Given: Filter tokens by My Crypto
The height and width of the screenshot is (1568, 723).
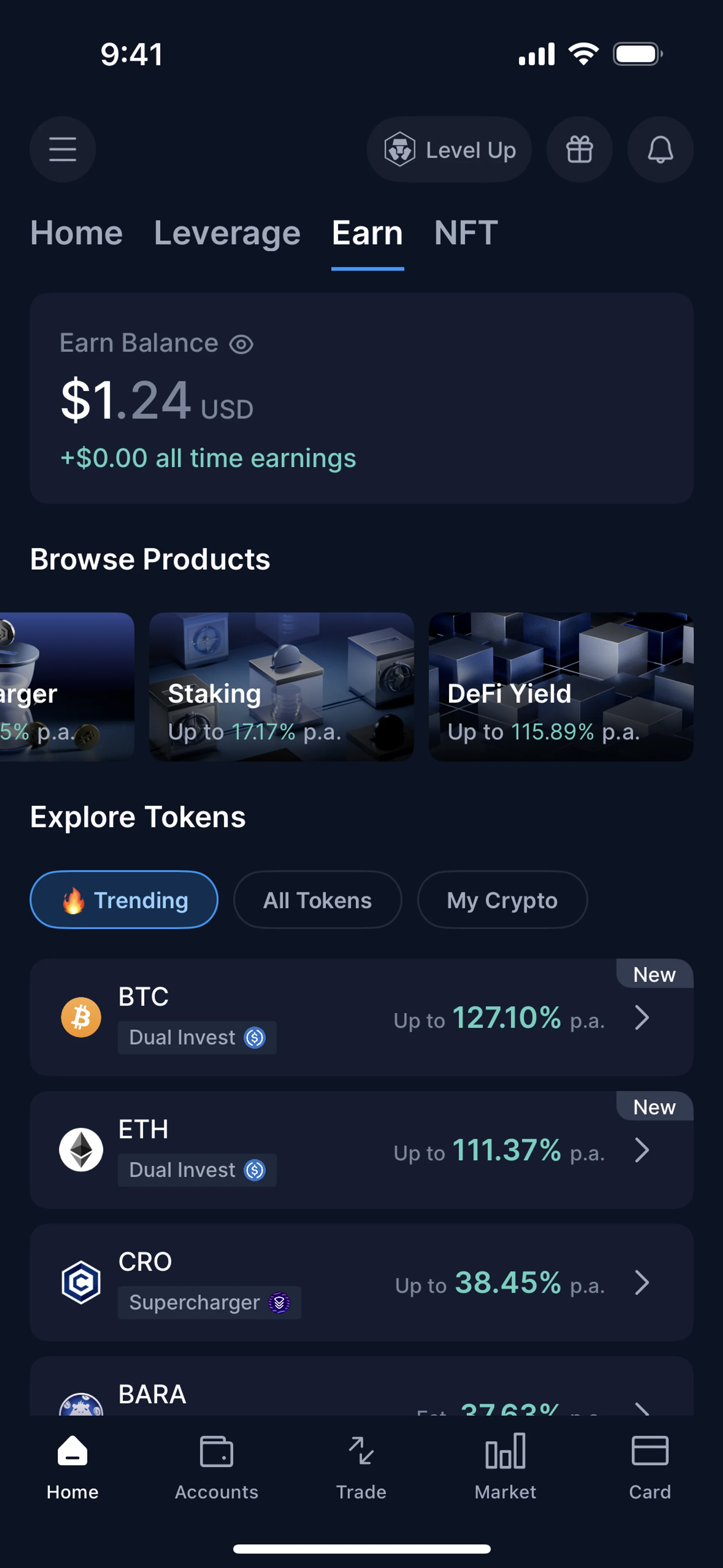Looking at the screenshot, I should tap(502, 900).
